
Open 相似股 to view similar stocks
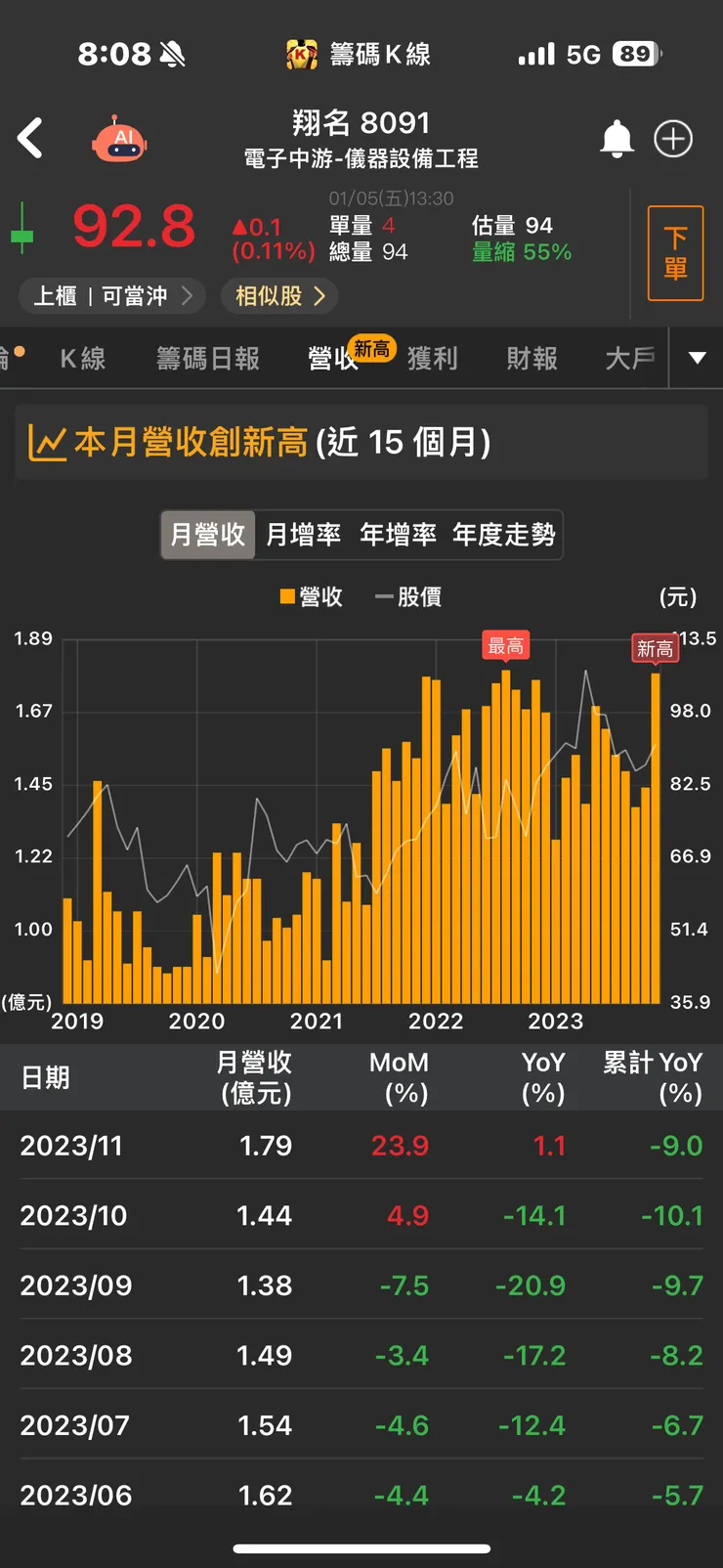[279, 296]
